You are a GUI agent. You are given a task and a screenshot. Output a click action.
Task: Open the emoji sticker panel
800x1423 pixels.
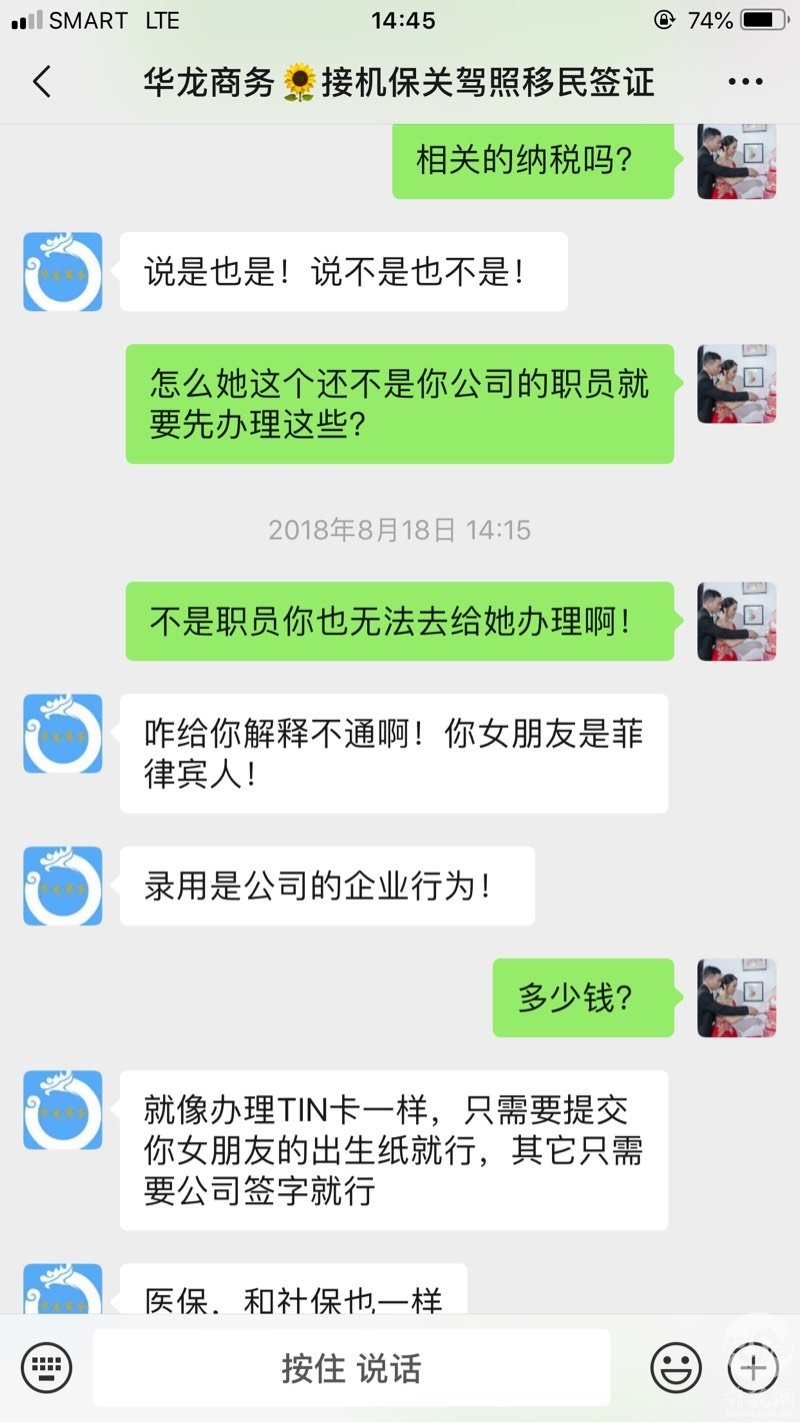click(x=676, y=1367)
